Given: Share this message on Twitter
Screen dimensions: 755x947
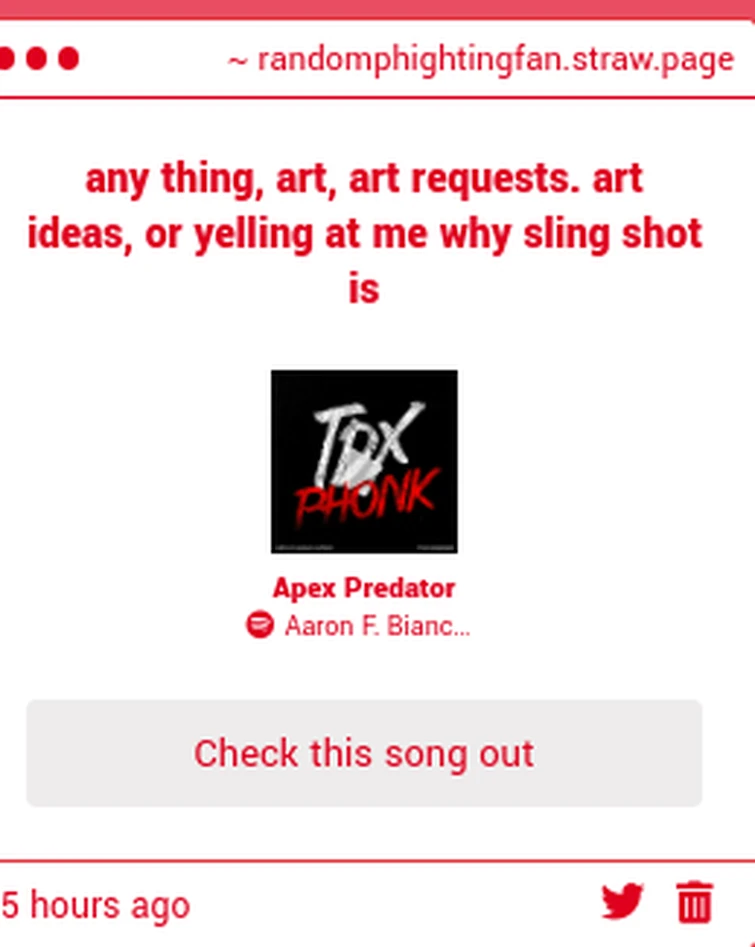Looking at the screenshot, I should click(x=622, y=902).
